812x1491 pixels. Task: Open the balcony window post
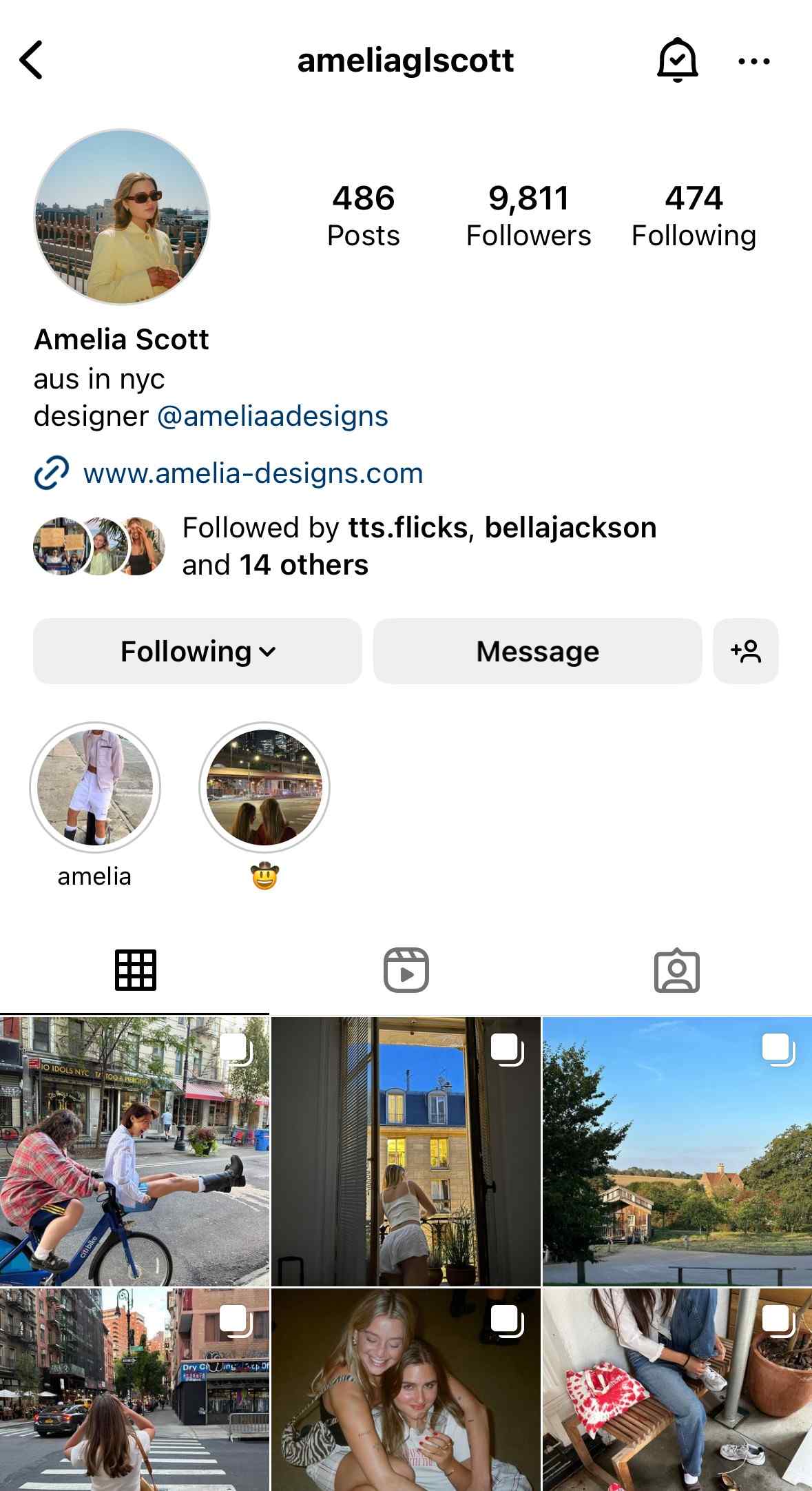click(x=406, y=1151)
